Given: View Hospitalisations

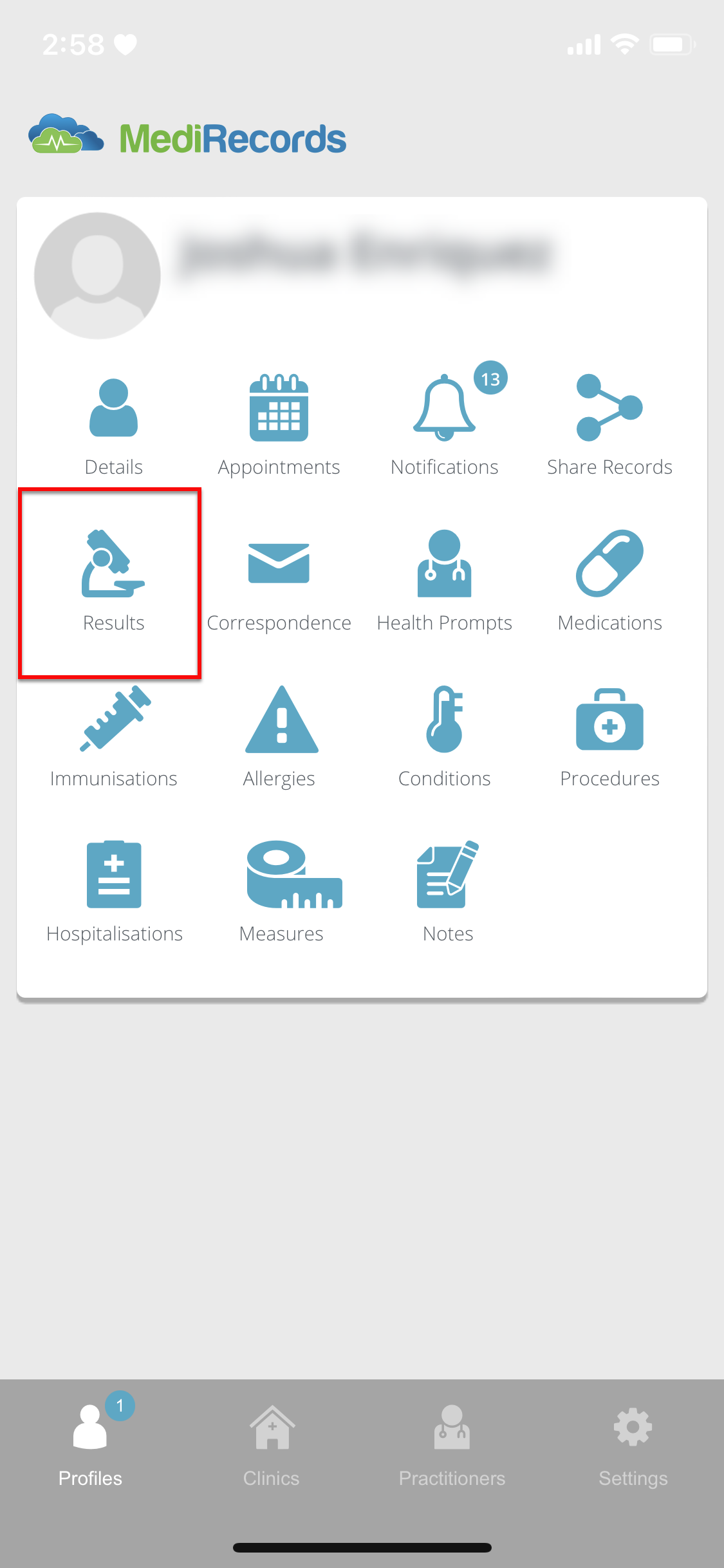Looking at the screenshot, I should (x=115, y=893).
